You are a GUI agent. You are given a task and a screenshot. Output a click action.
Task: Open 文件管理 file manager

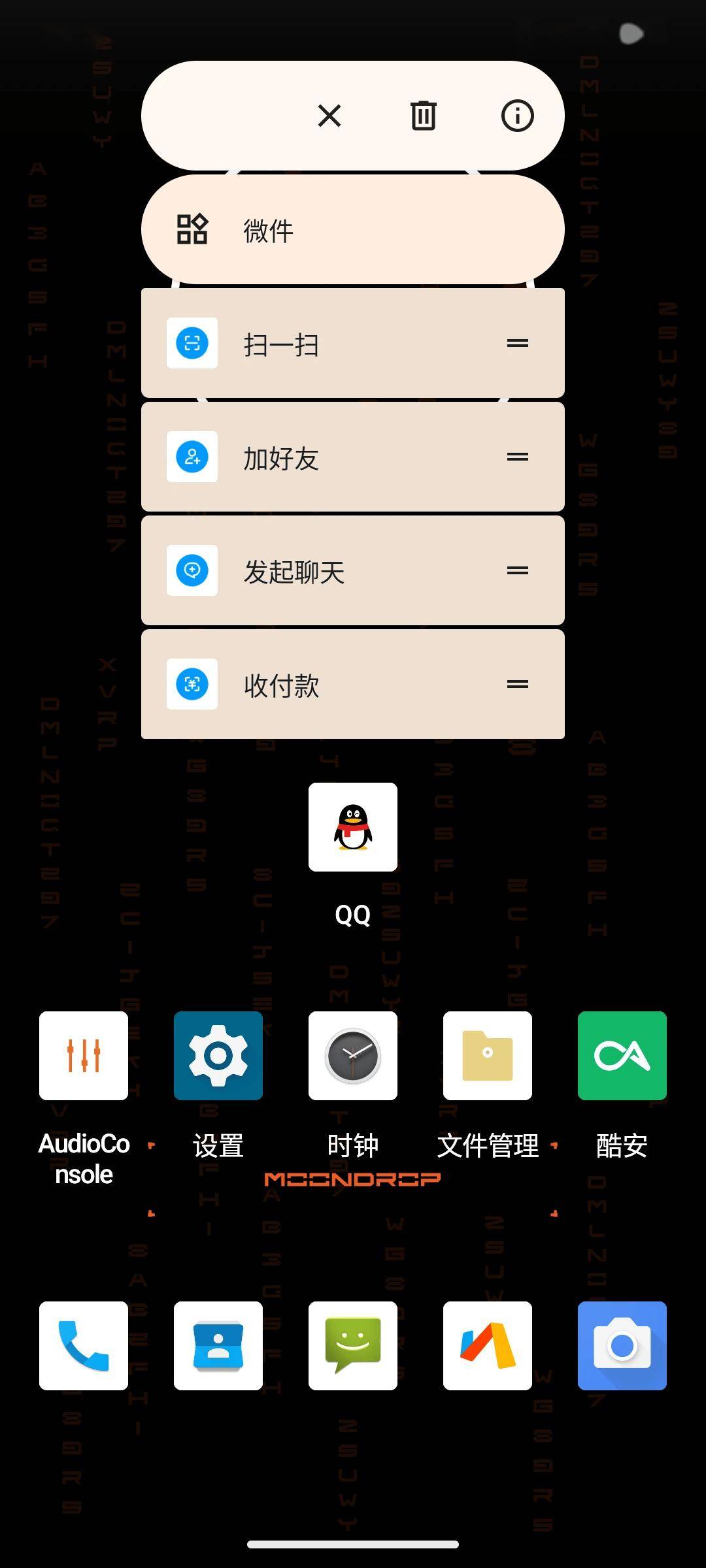488,1056
